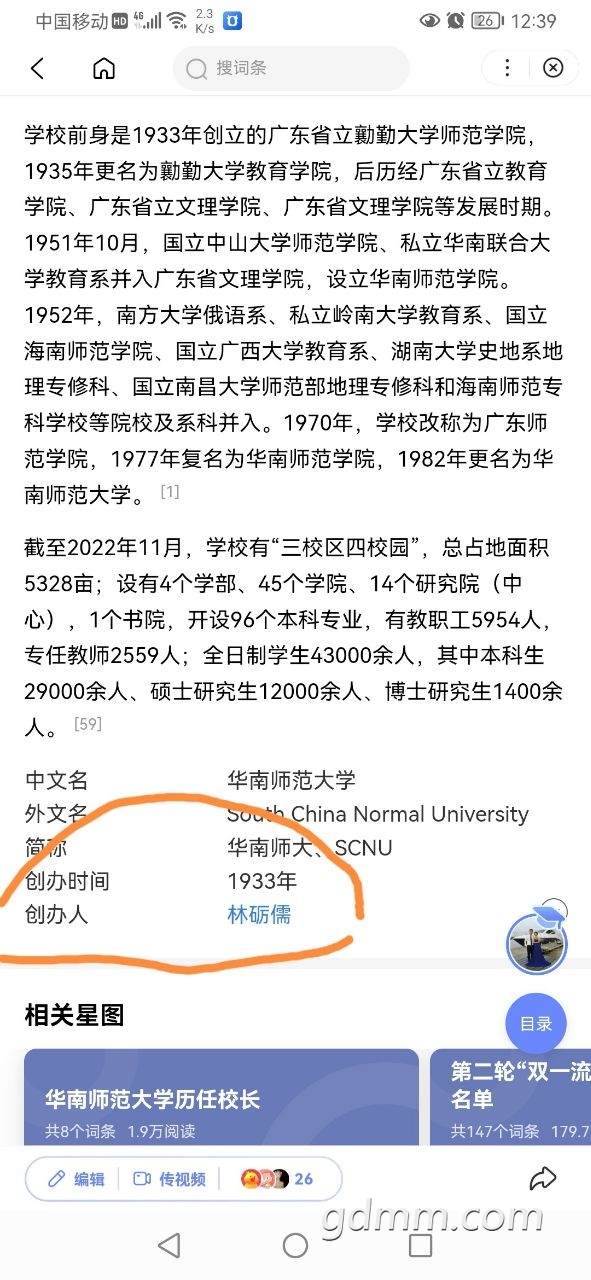This screenshot has height=1280, width=591.
Task: View the 26 contributors avatars
Action: pos(277,1179)
